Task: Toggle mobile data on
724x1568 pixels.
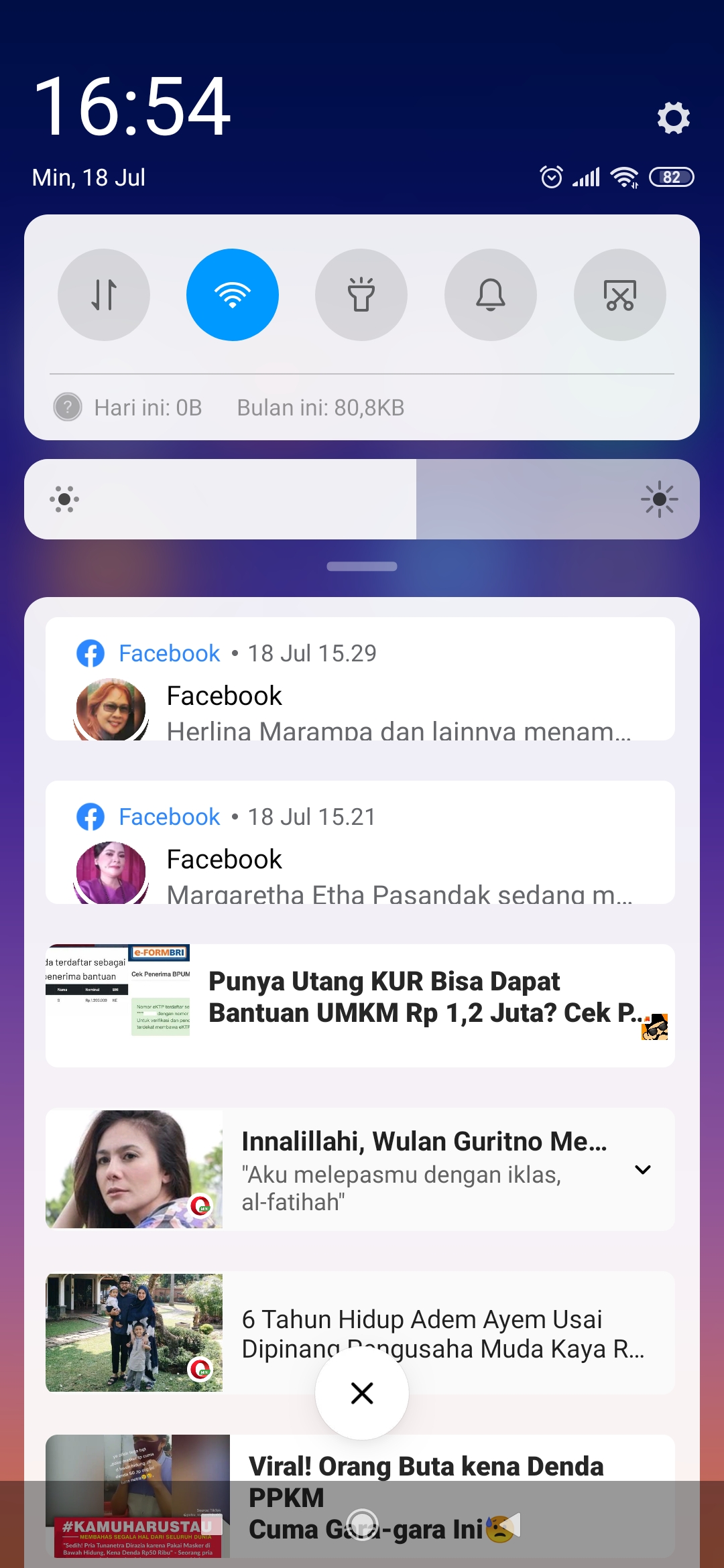Action: (104, 295)
